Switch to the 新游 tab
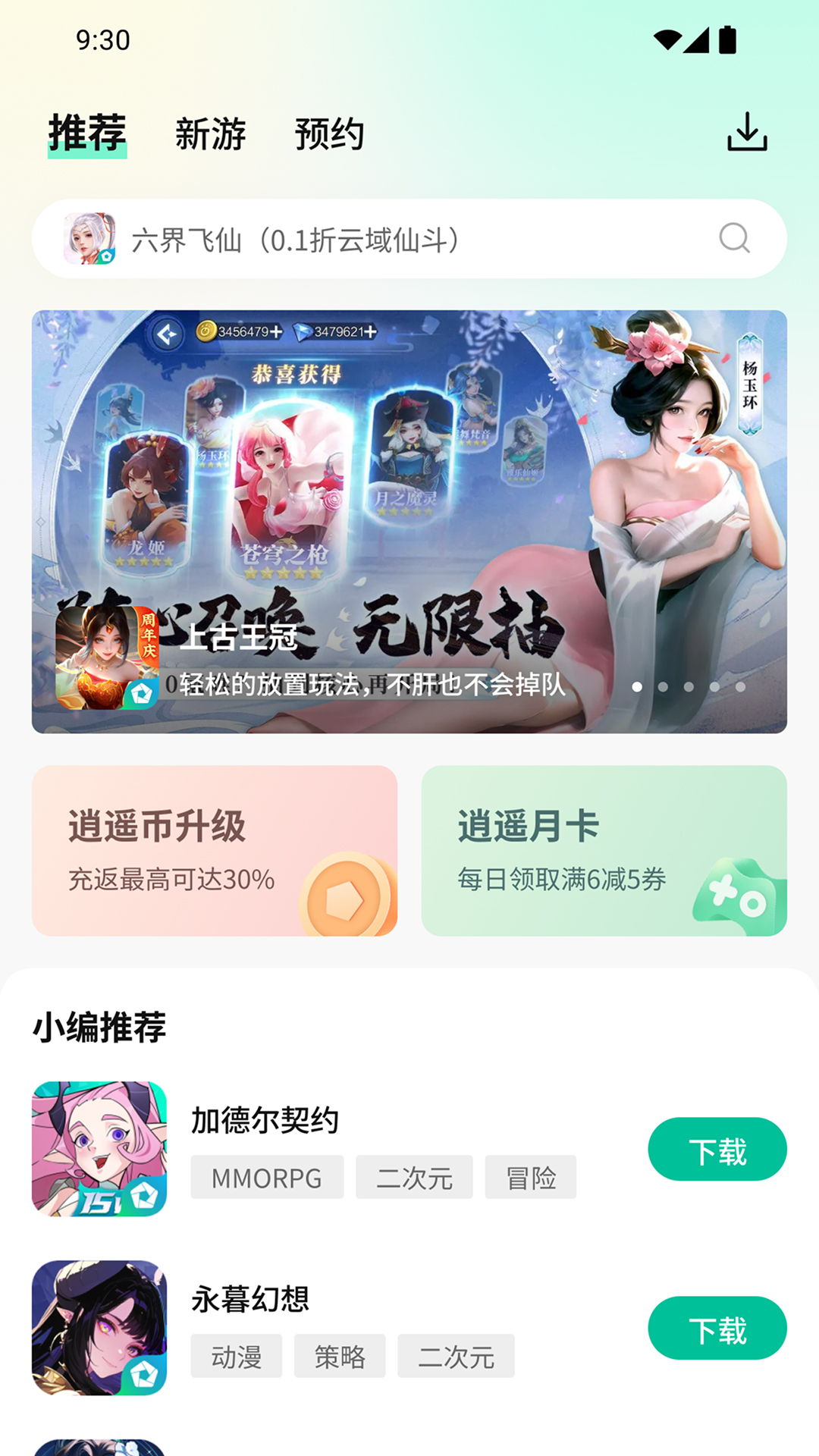 click(210, 134)
